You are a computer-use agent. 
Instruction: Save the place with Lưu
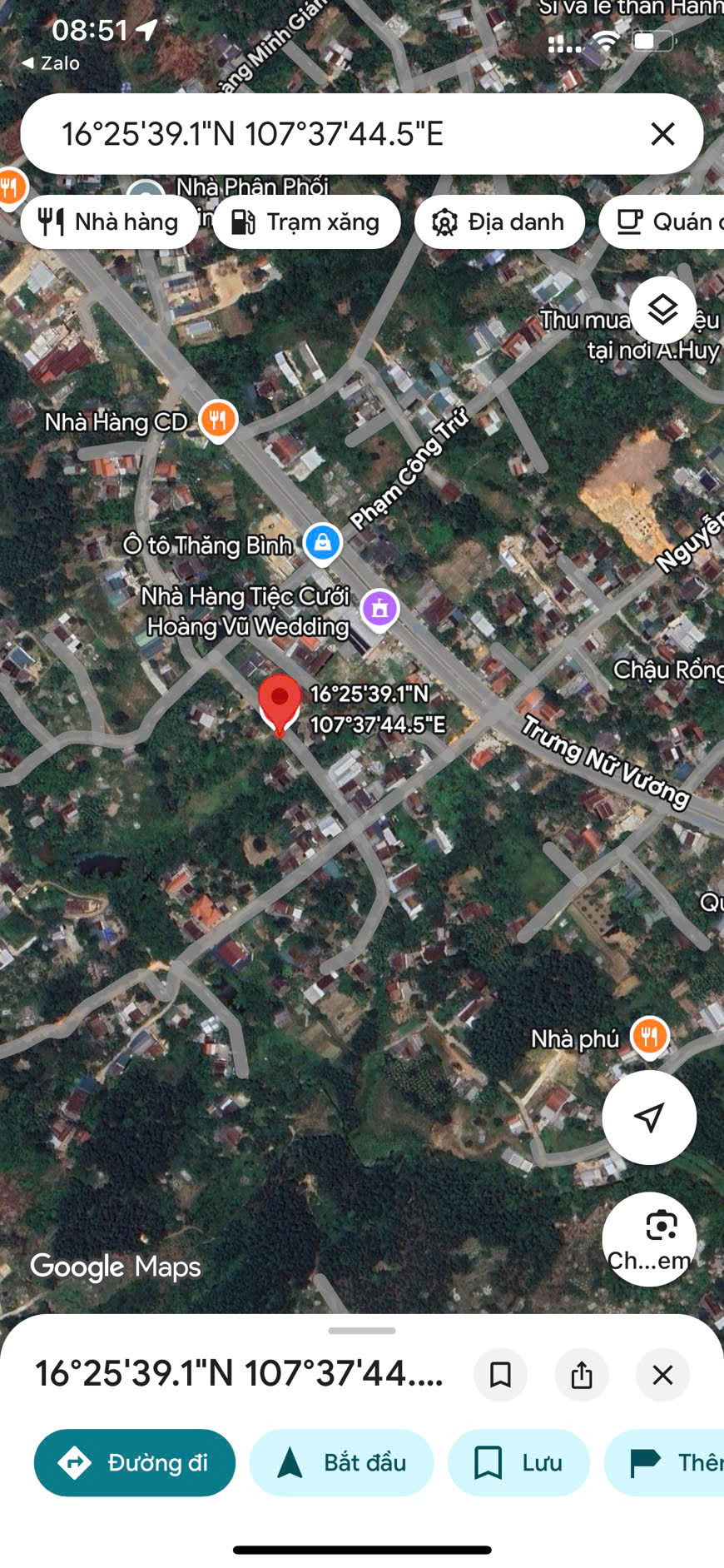[518, 1462]
